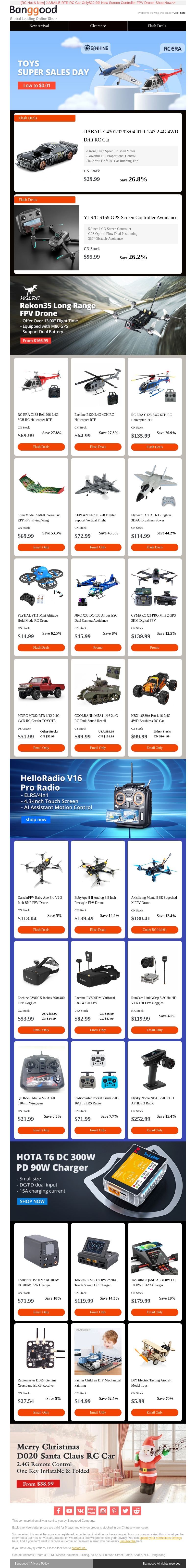The width and height of the screenshot is (196, 1568).
Task: Tap Email Only under SonicModell SM600 wing
Action: tap(41, 547)
